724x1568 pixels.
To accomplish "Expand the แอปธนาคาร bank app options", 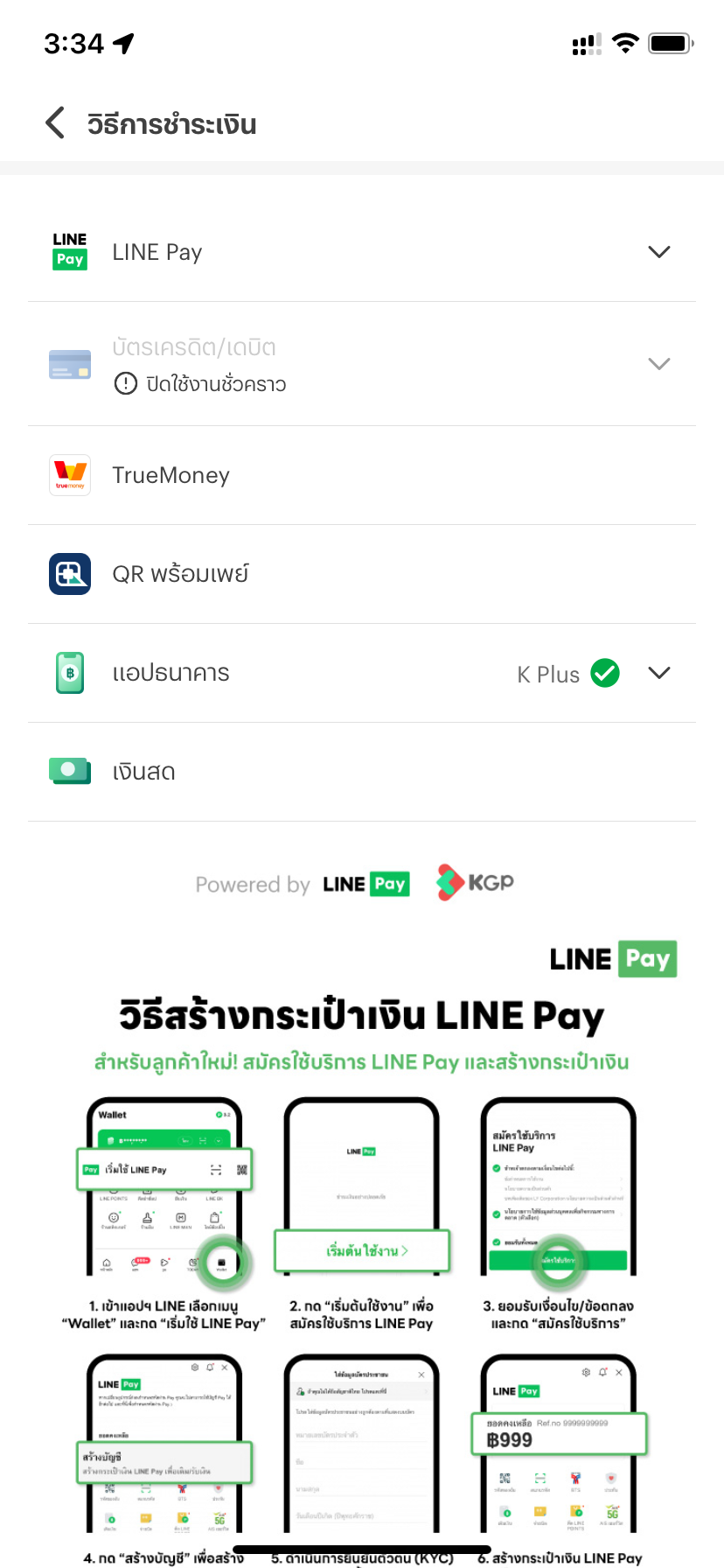I will coord(658,673).
